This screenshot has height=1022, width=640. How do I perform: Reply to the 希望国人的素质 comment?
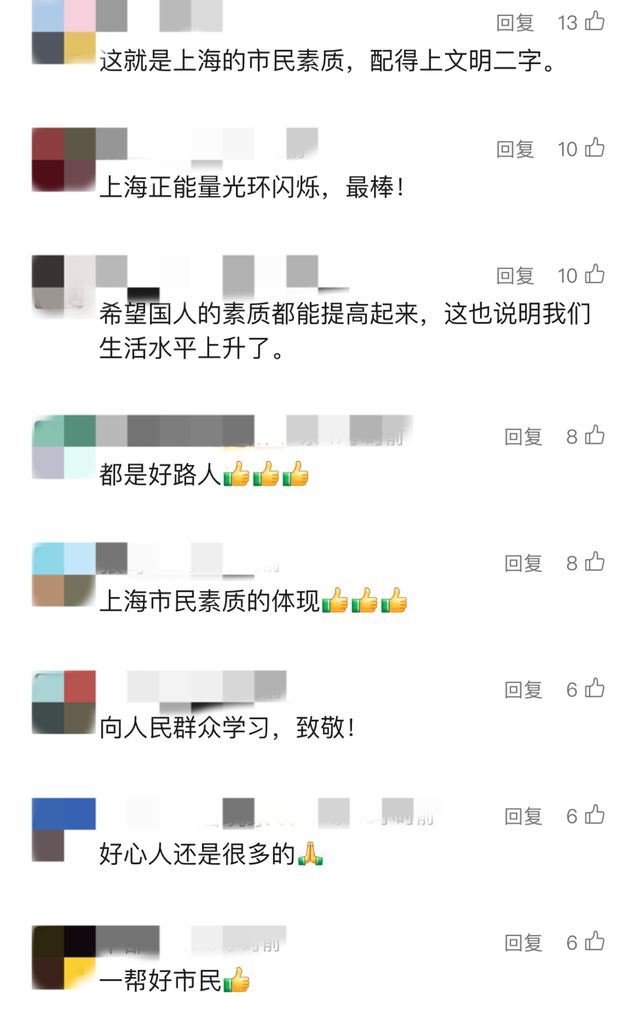point(516,275)
